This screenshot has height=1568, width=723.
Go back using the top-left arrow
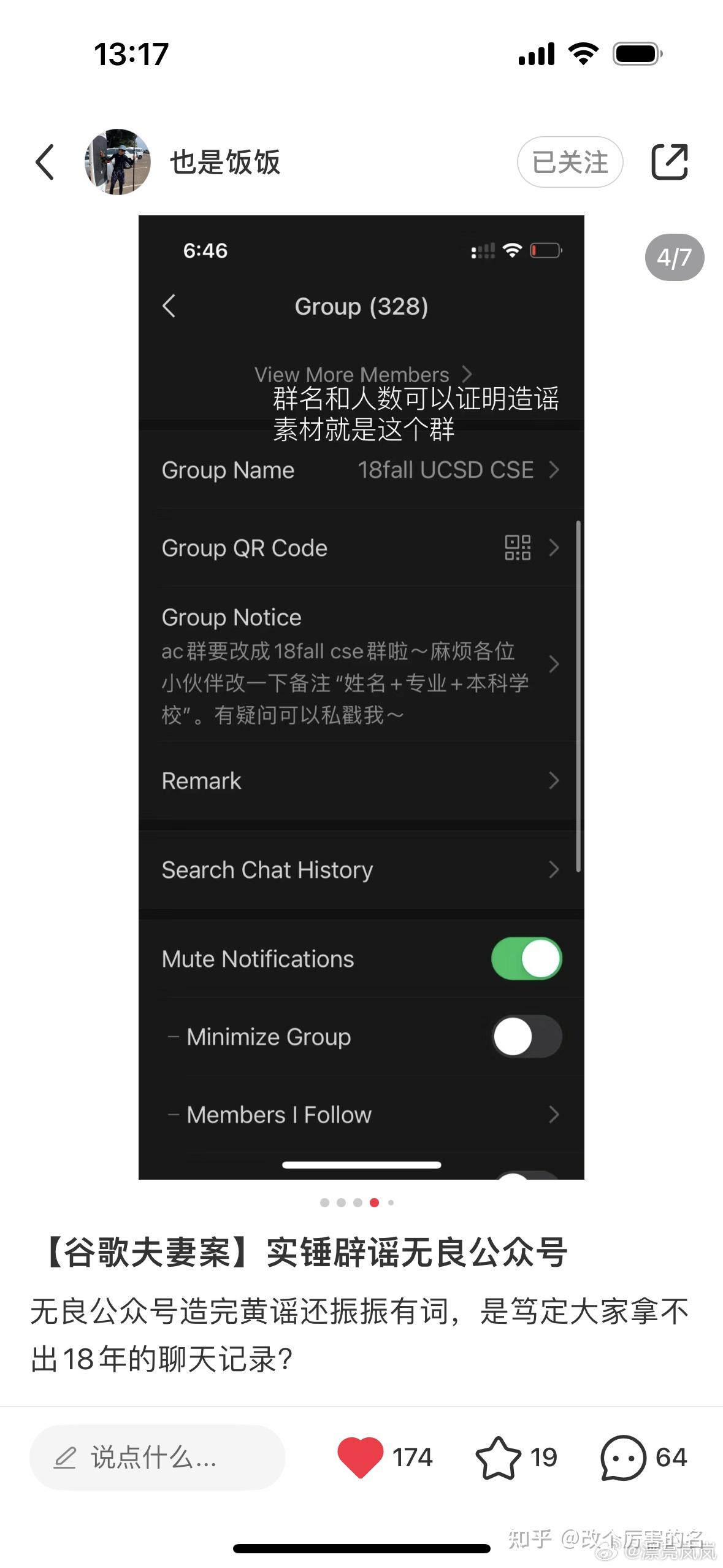click(45, 162)
